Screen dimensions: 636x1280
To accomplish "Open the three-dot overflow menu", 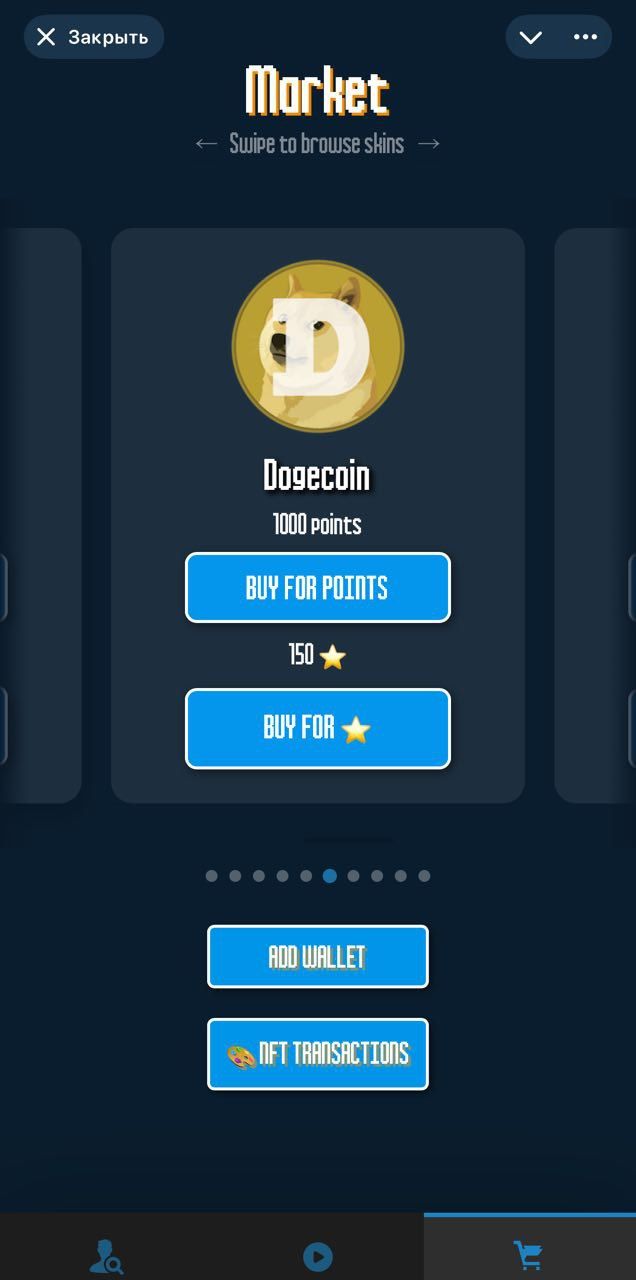I will pyautogui.click(x=585, y=38).
